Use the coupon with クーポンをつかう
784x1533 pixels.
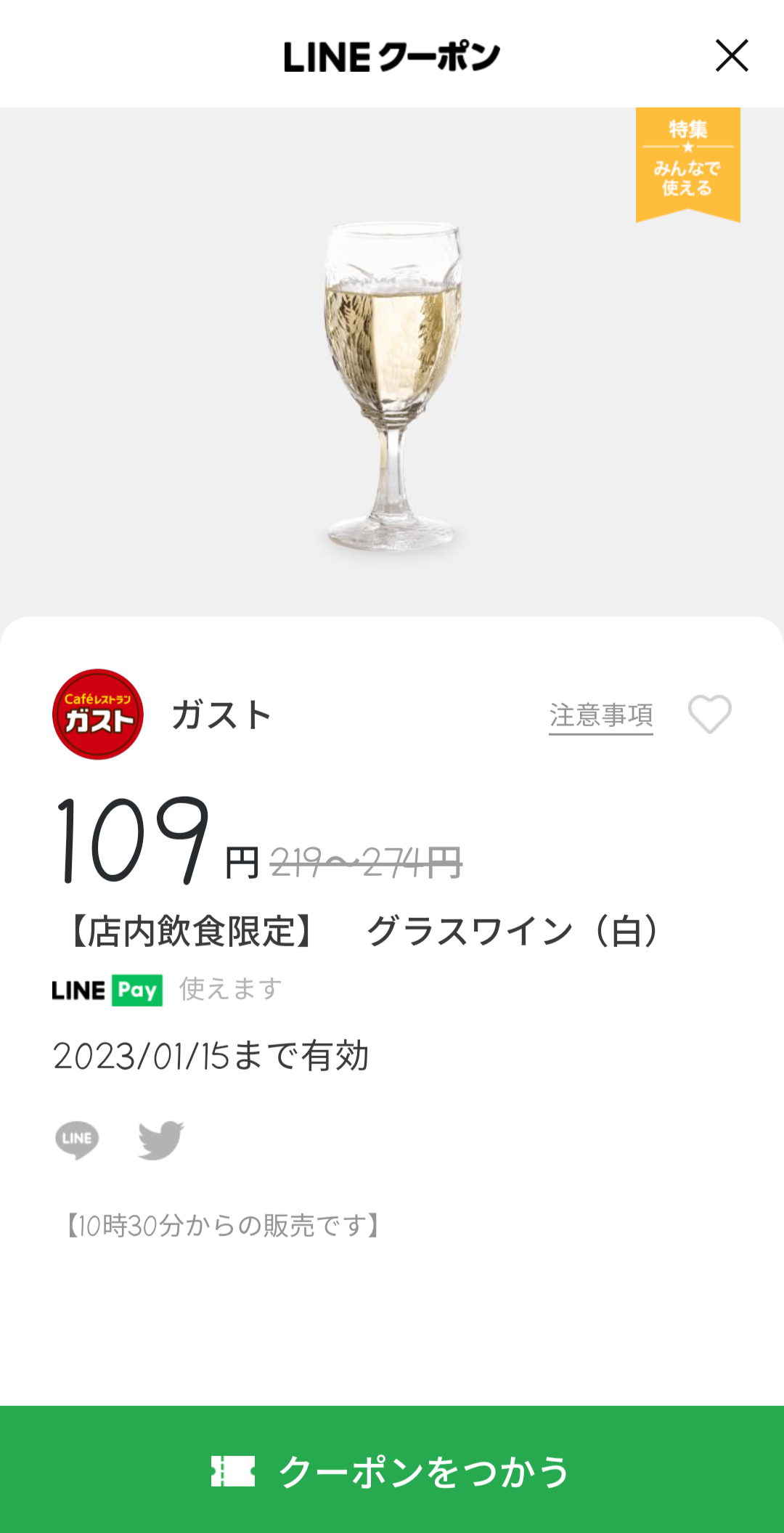392,1470
